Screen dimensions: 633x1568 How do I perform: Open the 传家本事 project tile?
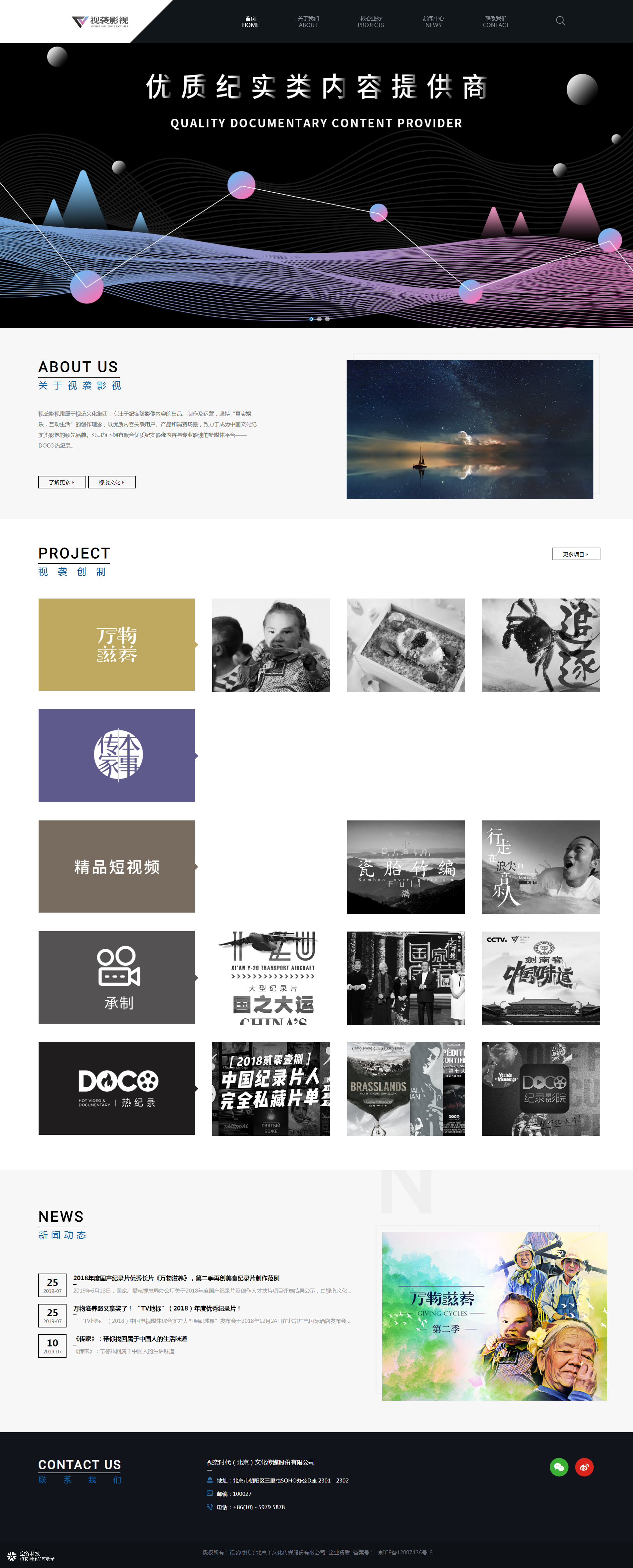coord(116,756)
